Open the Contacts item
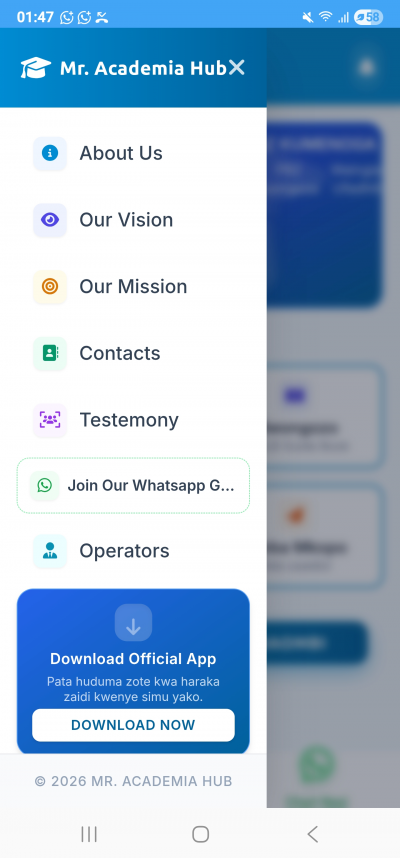400x858 pixels. click(x=133, y=353)
